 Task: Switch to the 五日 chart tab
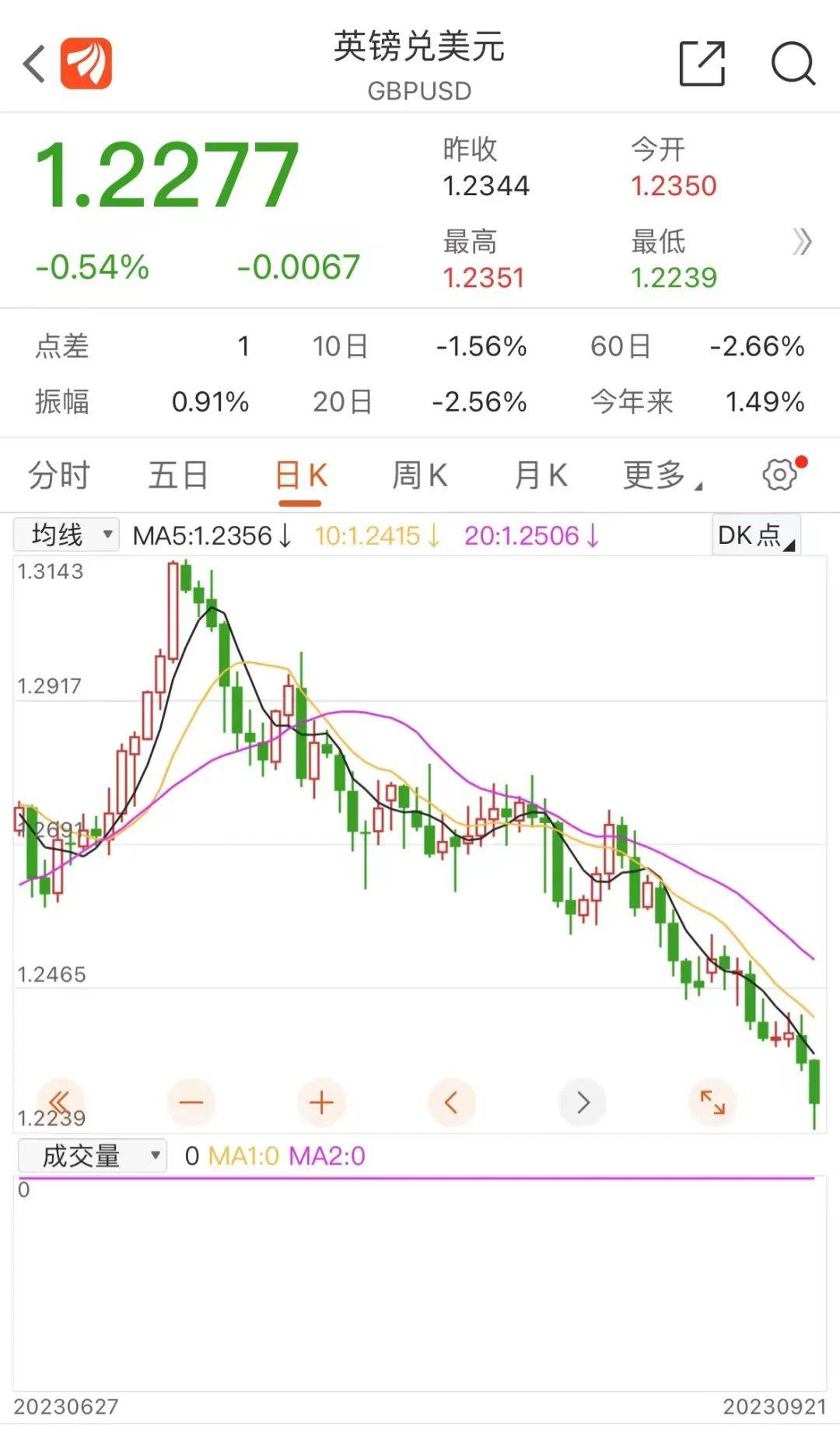click(x=178, y=475)
